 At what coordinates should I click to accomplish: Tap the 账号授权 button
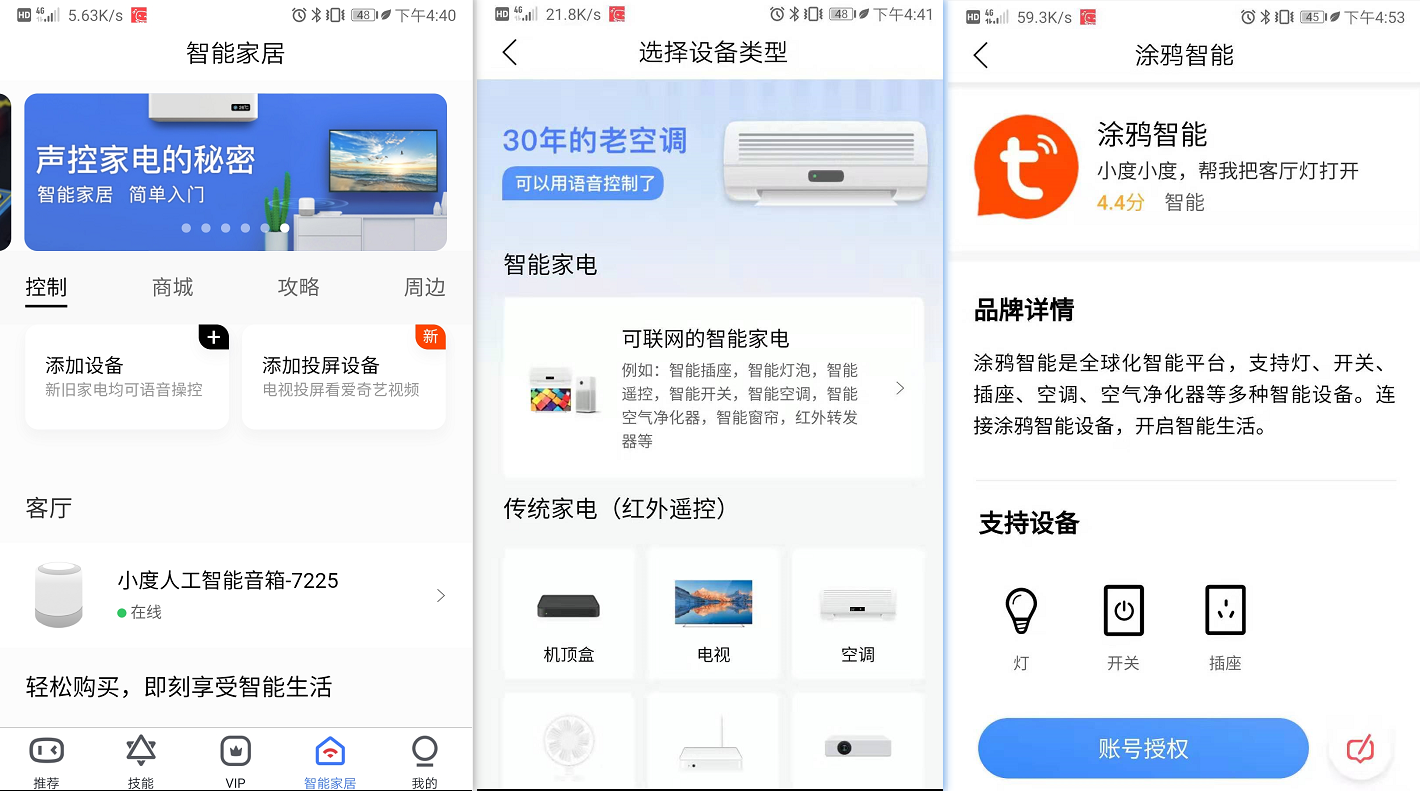pos(1143,749)
